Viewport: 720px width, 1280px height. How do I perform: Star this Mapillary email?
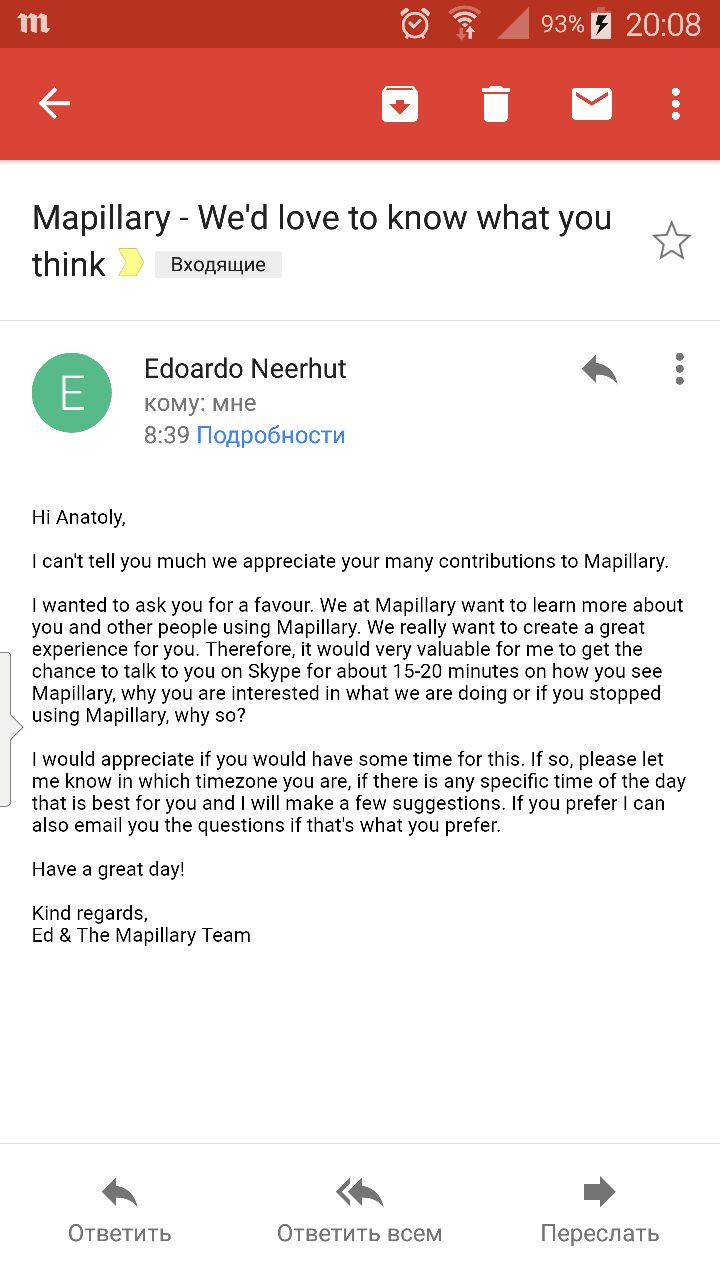click(x=671, y=241)
